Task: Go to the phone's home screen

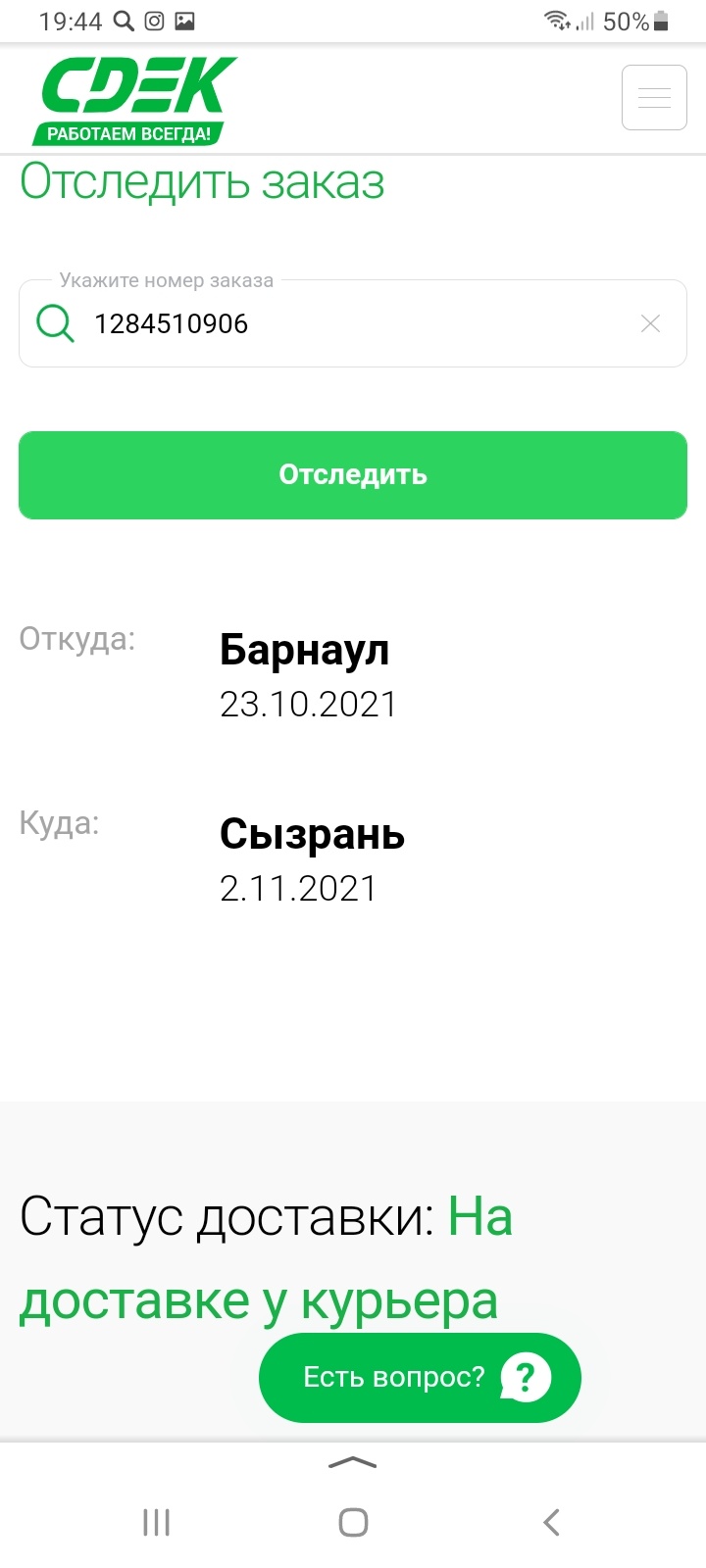Action: click(x=353, y=1522)
